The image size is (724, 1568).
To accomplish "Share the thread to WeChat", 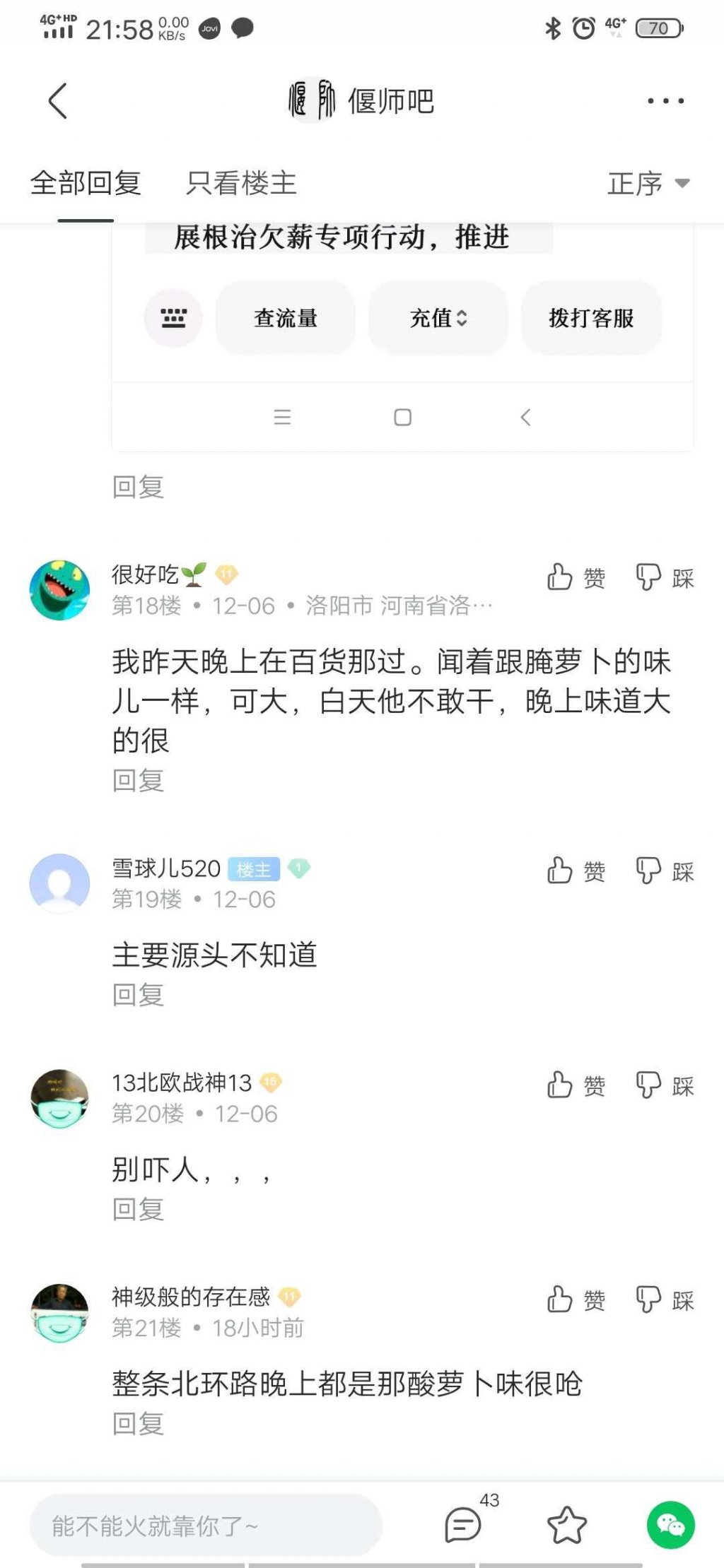I will [x=671, y=1525].
